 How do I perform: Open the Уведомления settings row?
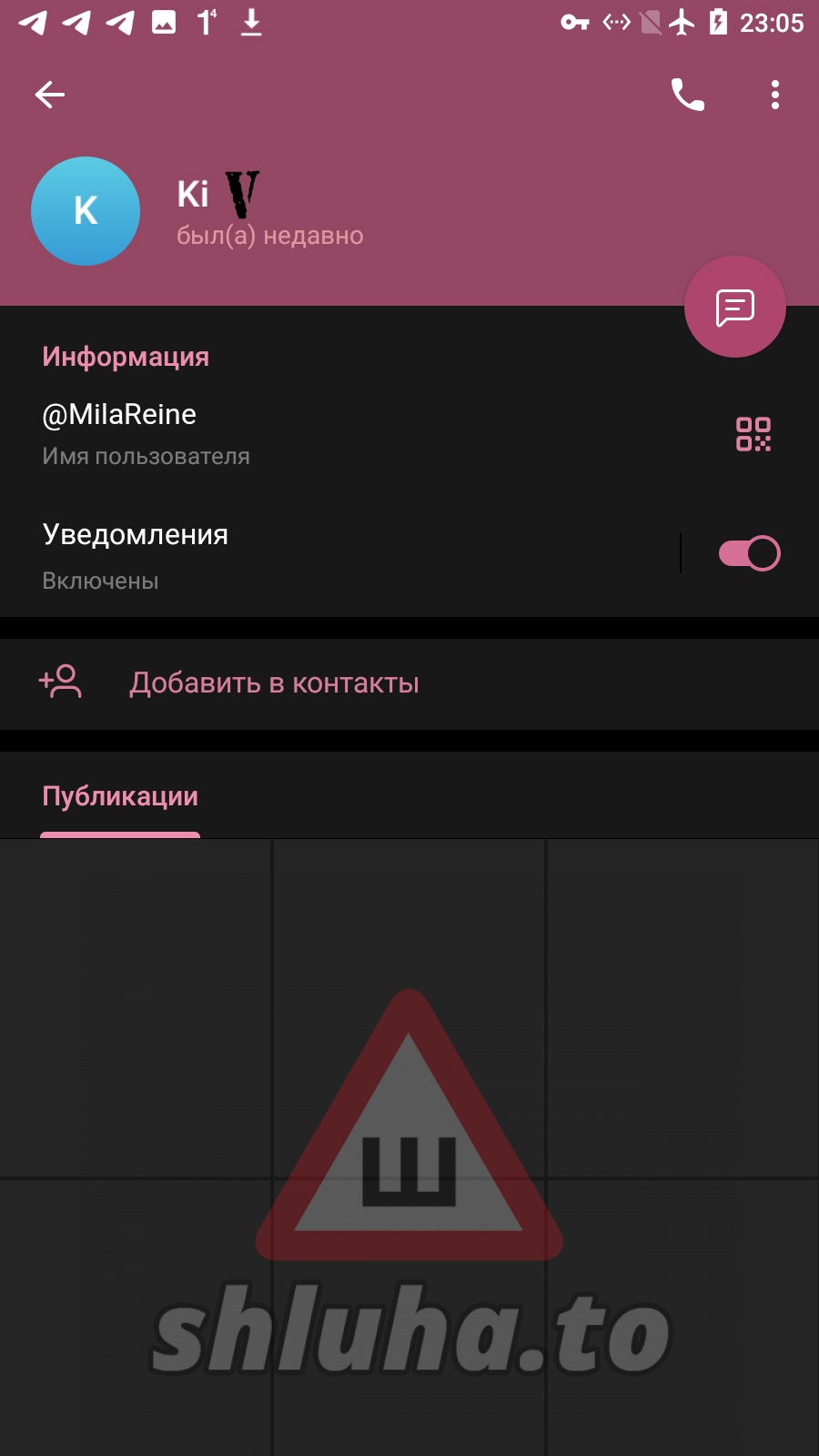[x=339, y=555]
